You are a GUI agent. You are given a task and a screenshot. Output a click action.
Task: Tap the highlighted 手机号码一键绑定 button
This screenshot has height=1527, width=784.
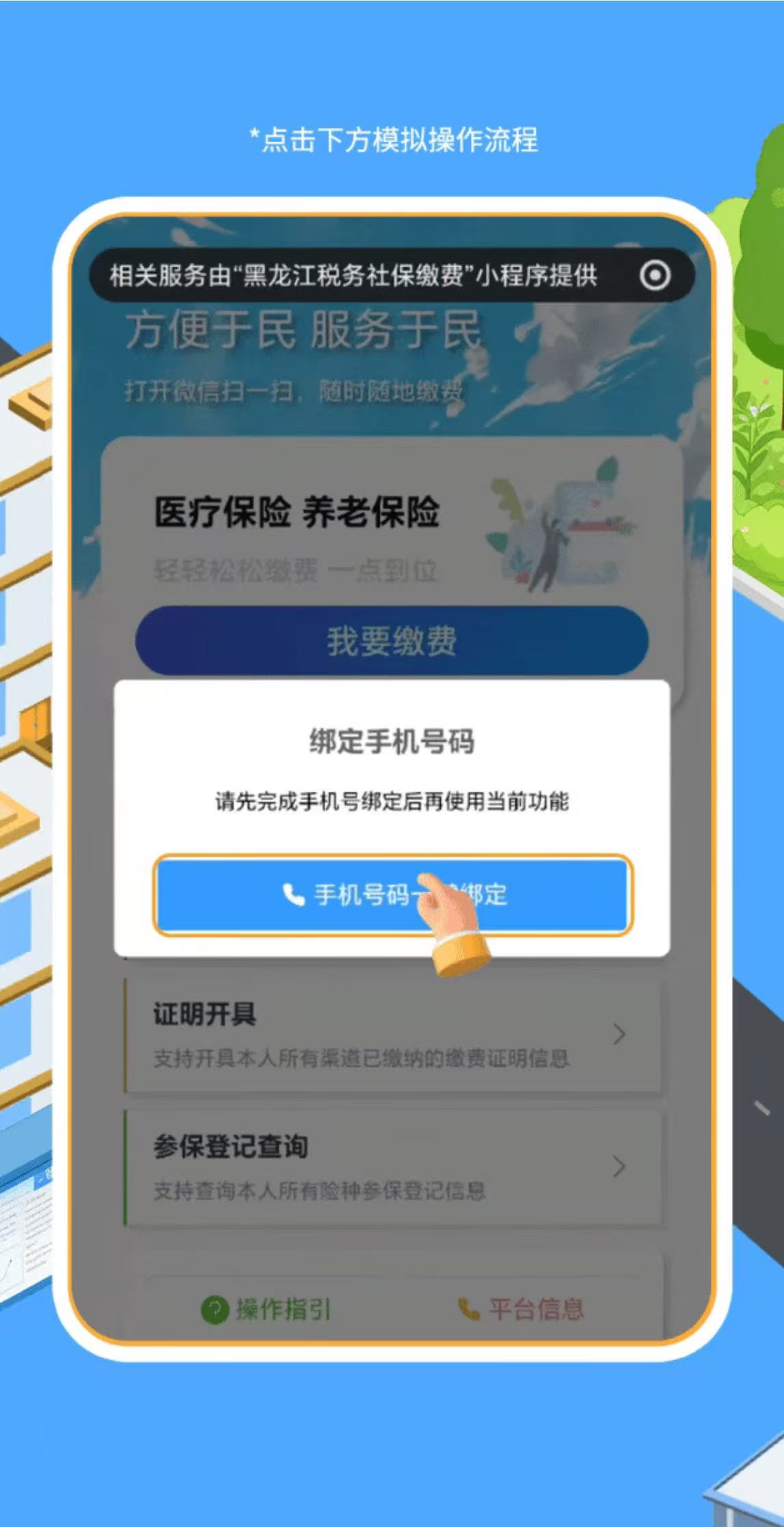pos(392,894)
